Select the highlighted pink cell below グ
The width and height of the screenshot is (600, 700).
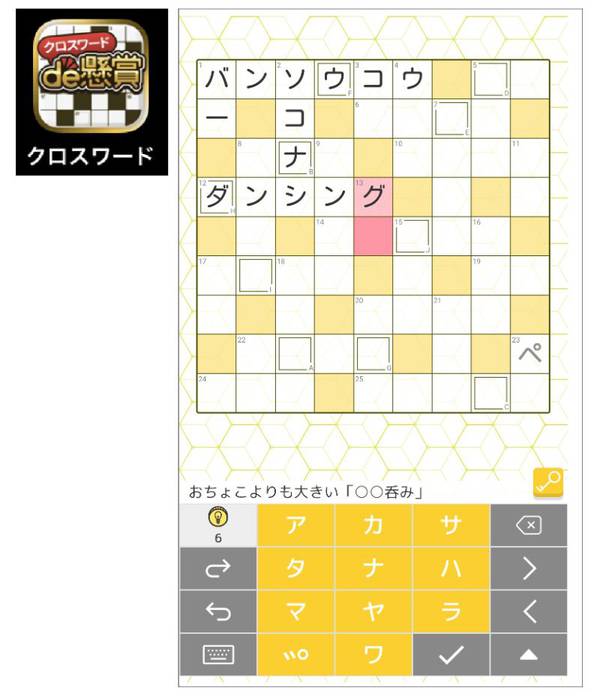pos(373,236)
